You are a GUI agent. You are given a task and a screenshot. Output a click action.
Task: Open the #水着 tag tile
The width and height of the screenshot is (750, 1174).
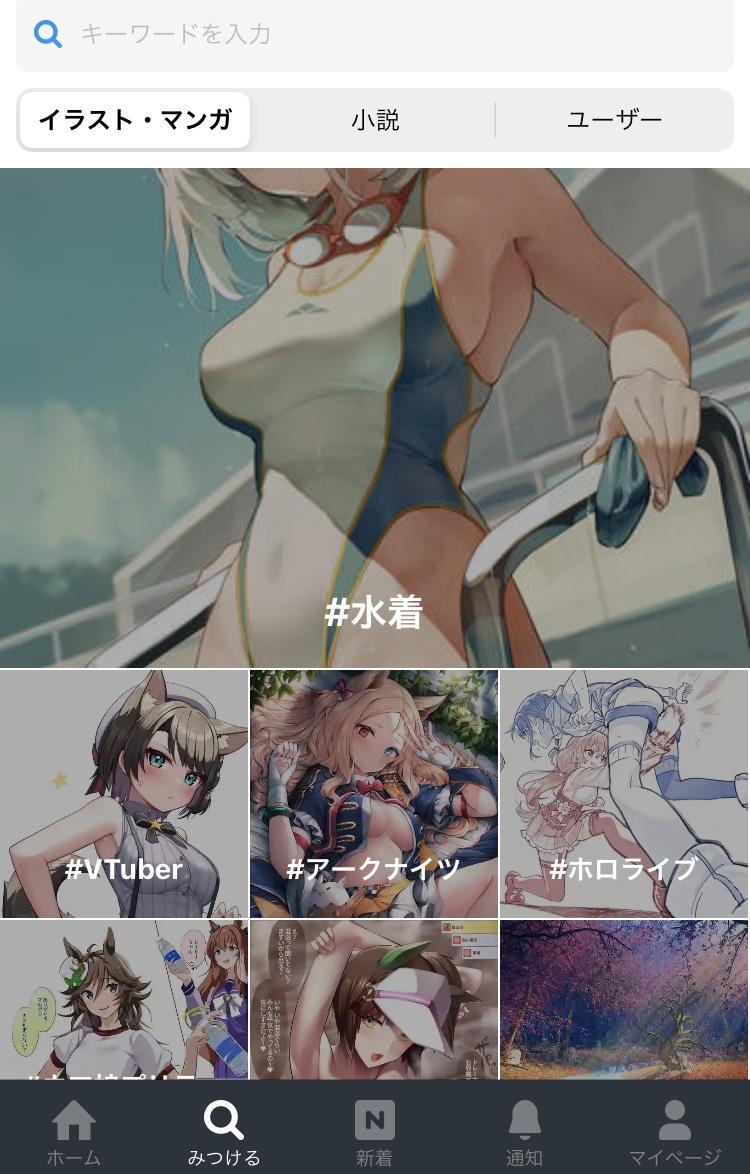(x=375, y=418)
